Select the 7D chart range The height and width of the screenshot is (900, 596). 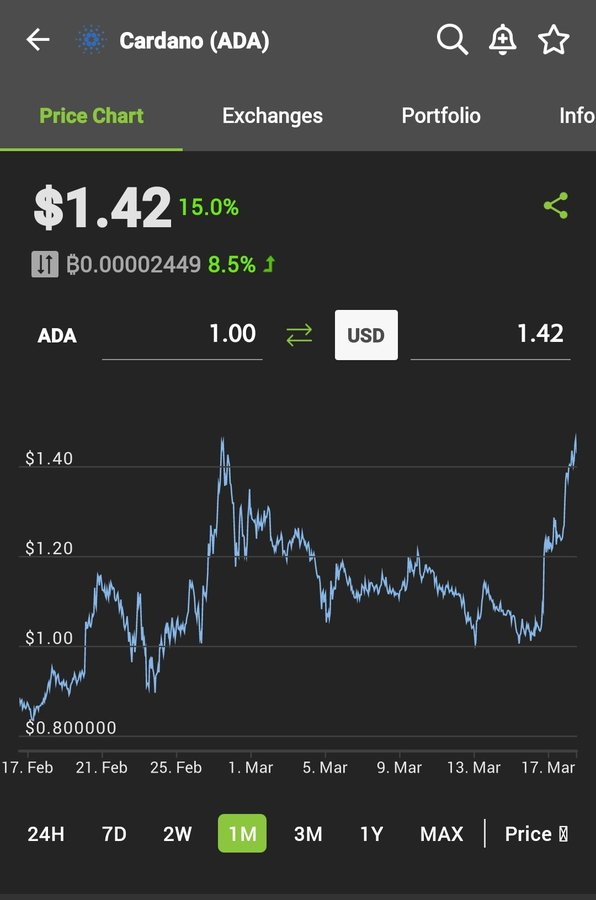pos(114,833)
